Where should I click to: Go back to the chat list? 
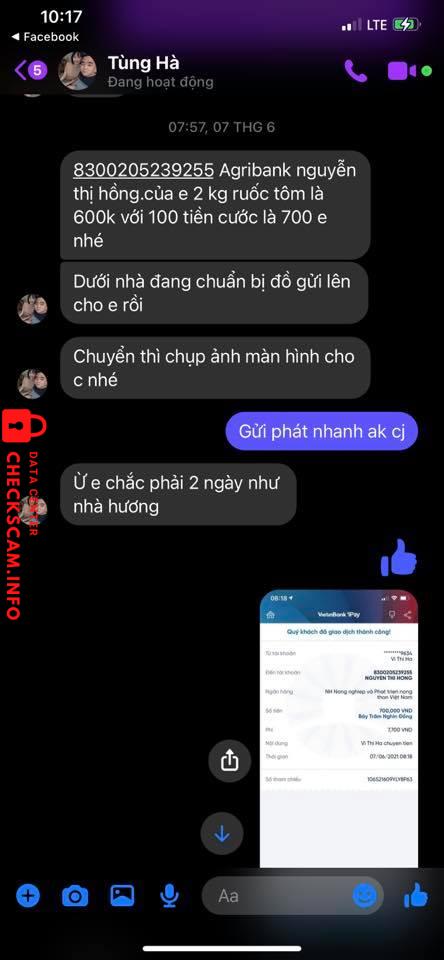[31, 70]
